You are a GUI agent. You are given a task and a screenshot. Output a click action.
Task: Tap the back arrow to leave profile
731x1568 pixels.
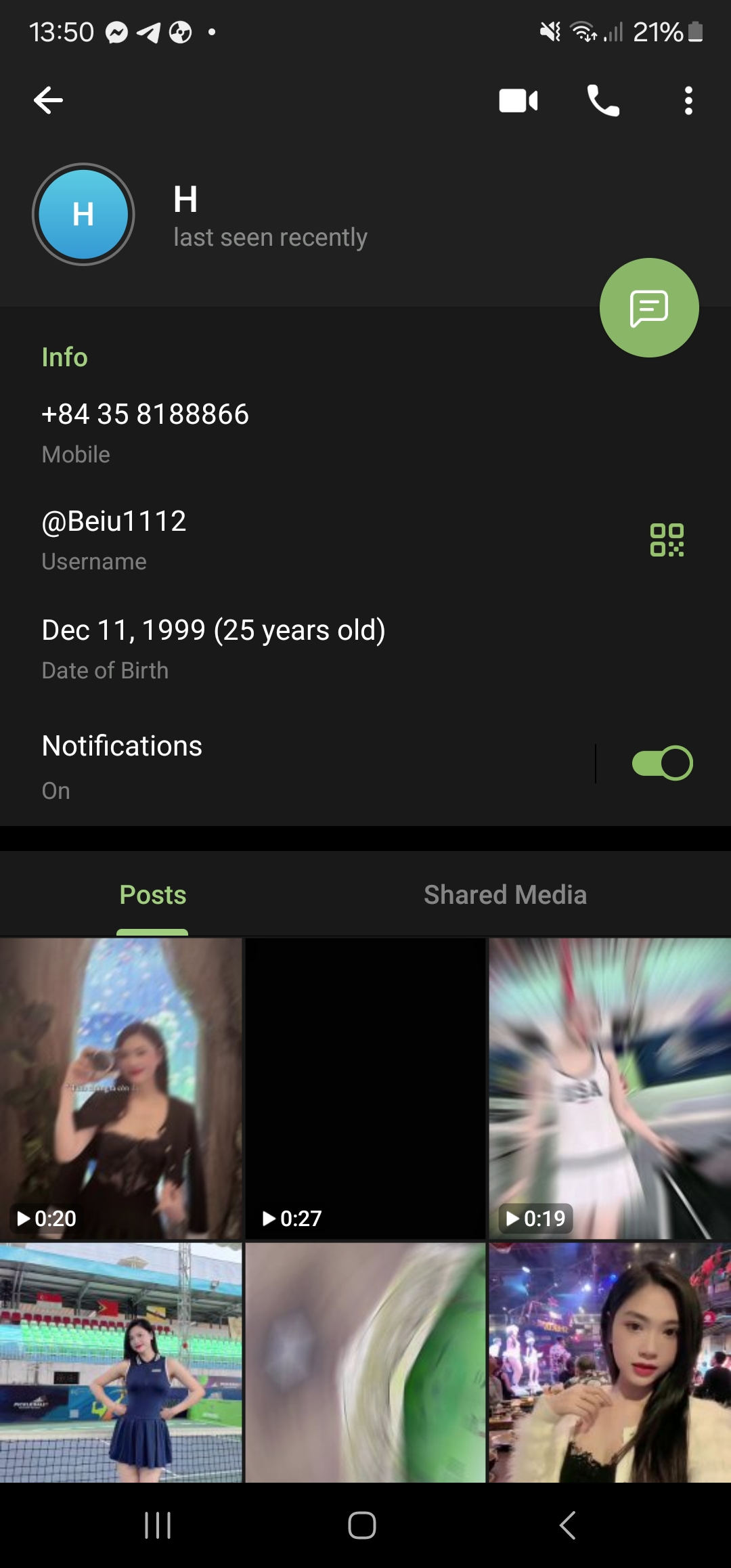click(x=48, y=100)
